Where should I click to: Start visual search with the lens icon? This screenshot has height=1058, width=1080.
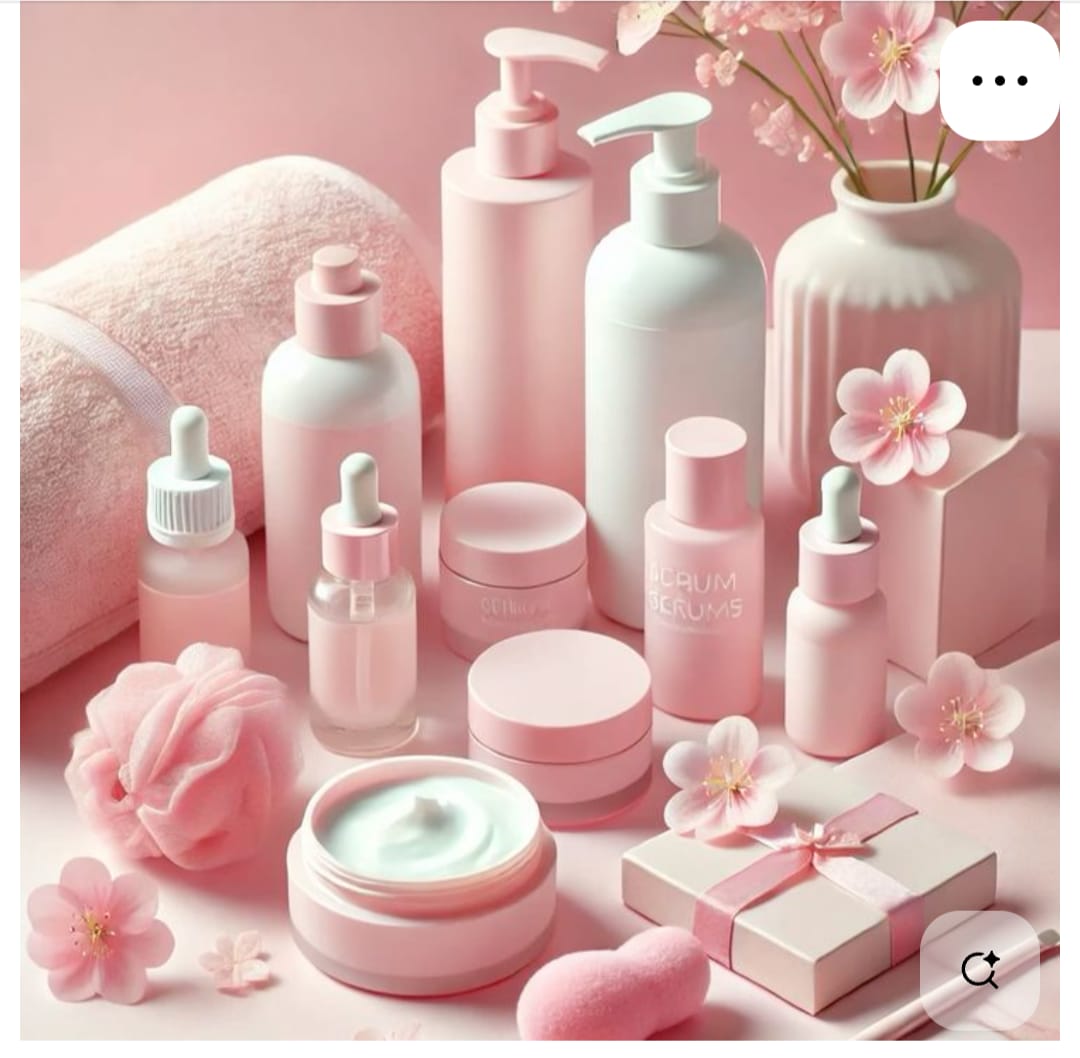tap(979, 969)
